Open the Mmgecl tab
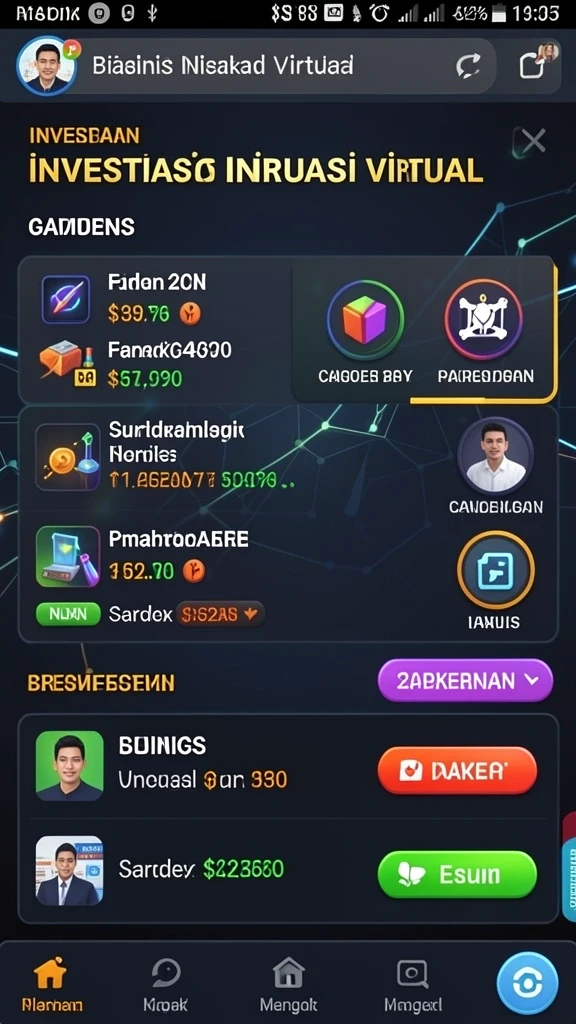Viewport: 576px width, 1024px height. click(412, 986)
